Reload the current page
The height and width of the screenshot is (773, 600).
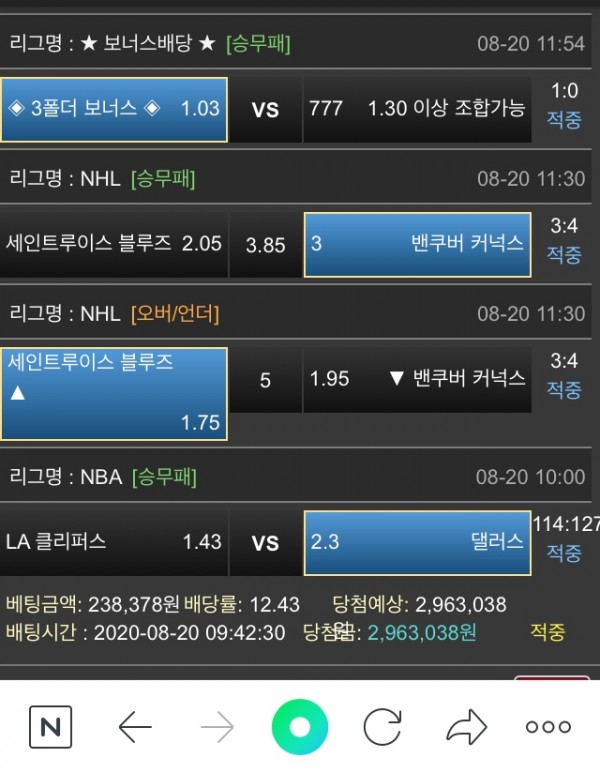pyautogui.click(x=382, y=727)
